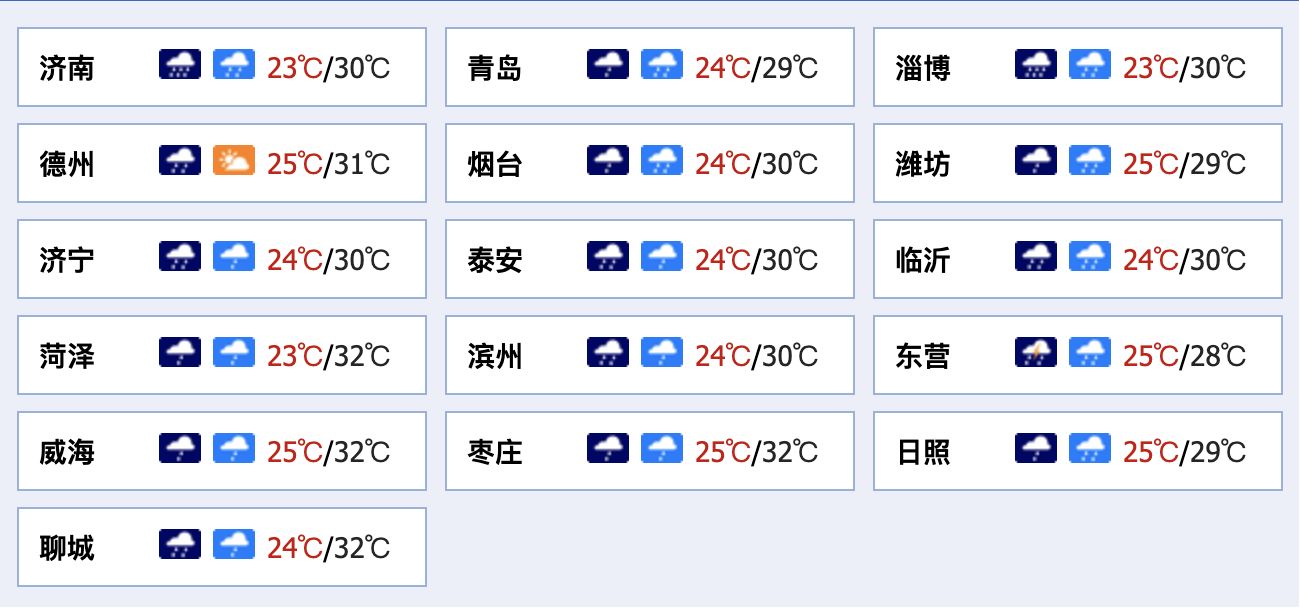Select the 泰安 weather card

coord(650,259)
